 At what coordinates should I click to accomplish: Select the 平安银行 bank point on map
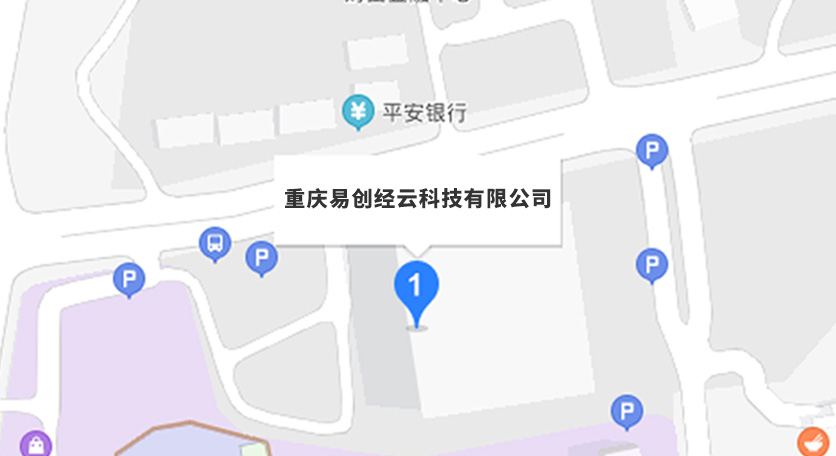pyautogui.click(x=358, y=113)
